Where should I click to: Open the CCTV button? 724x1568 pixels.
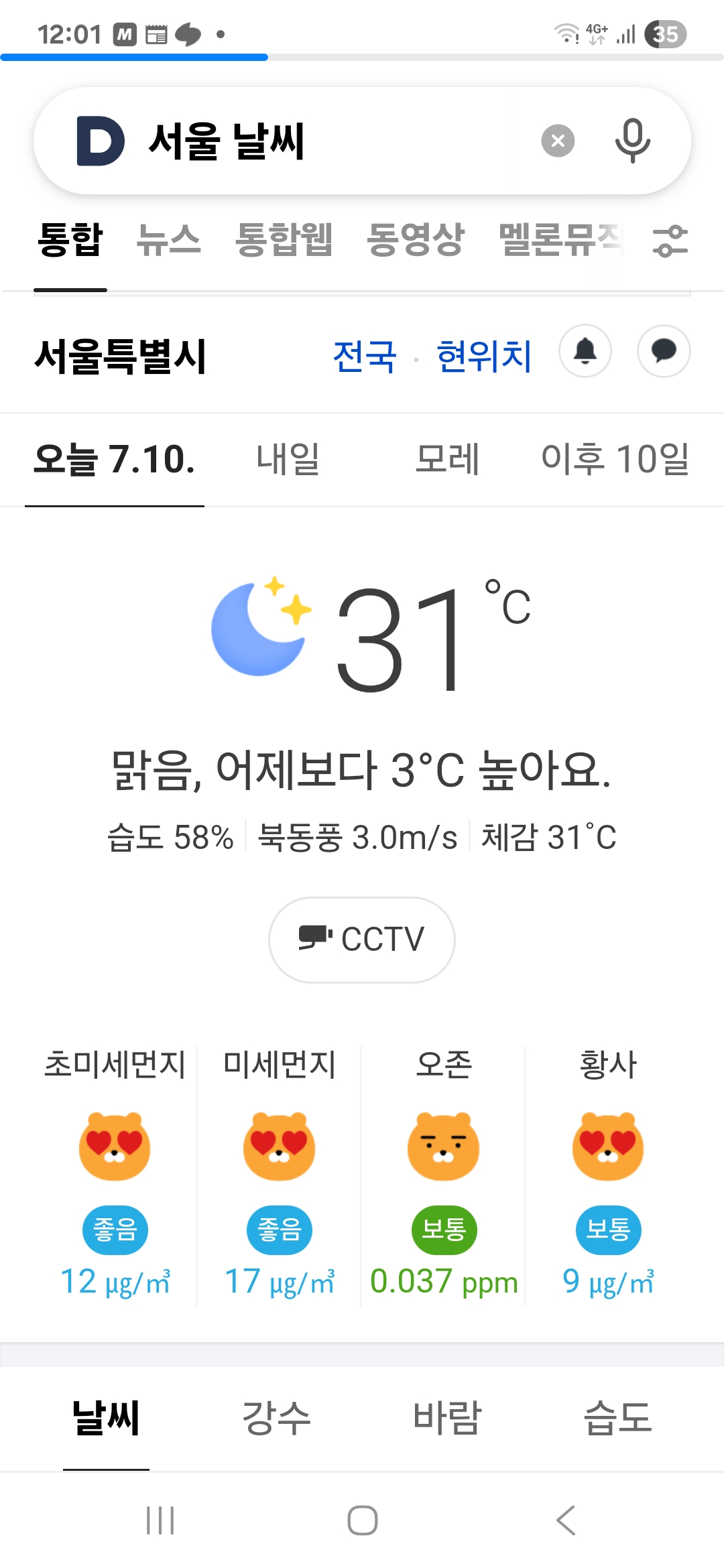pyautogui.click(x=362, y=939)
